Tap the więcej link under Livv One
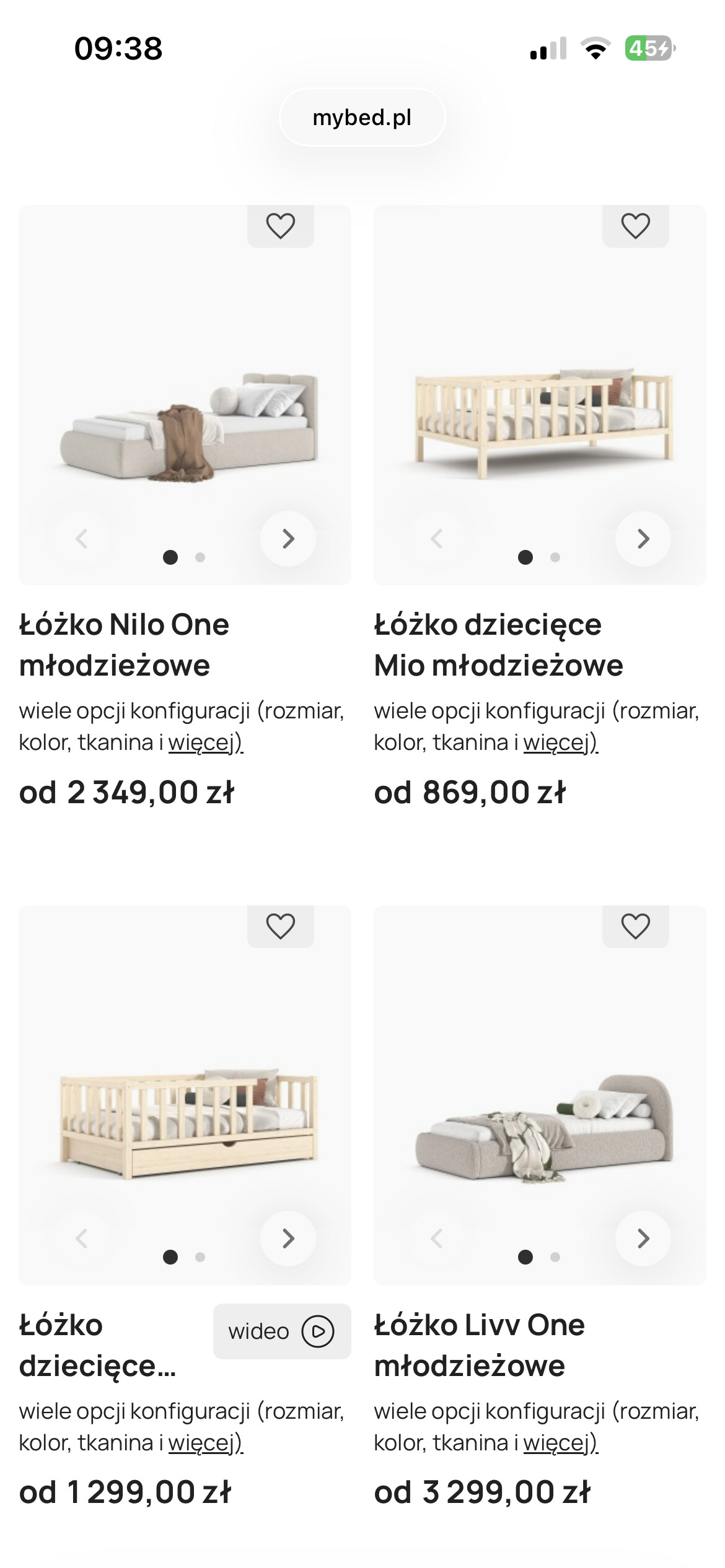 (560, 1443)
